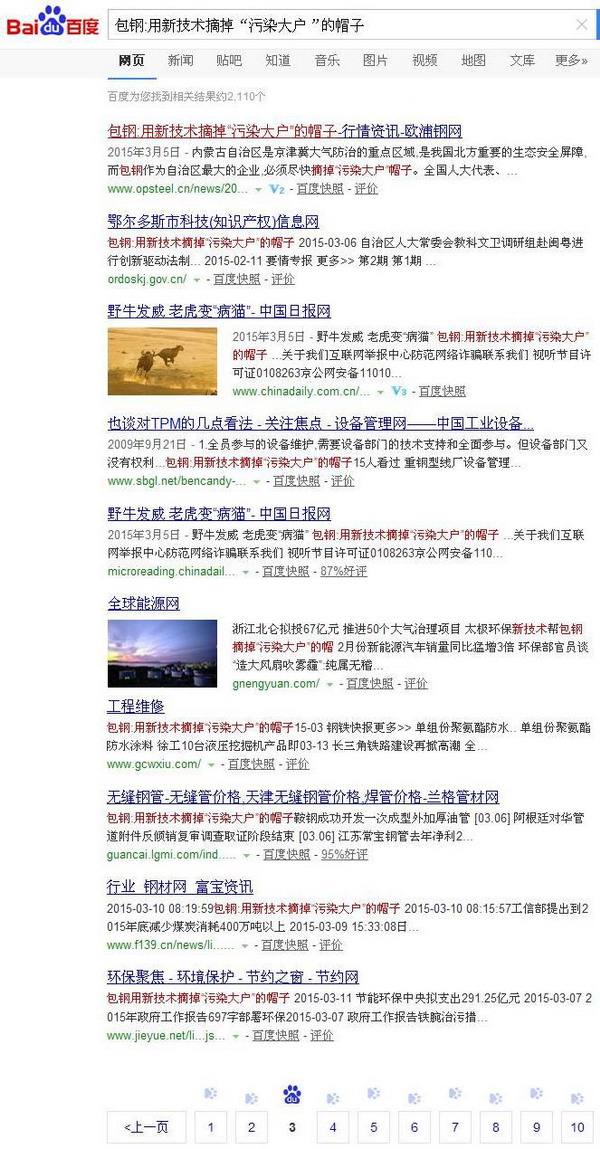
Task: Tap the running animal thumbnail image
Action: tap(161, 361)
